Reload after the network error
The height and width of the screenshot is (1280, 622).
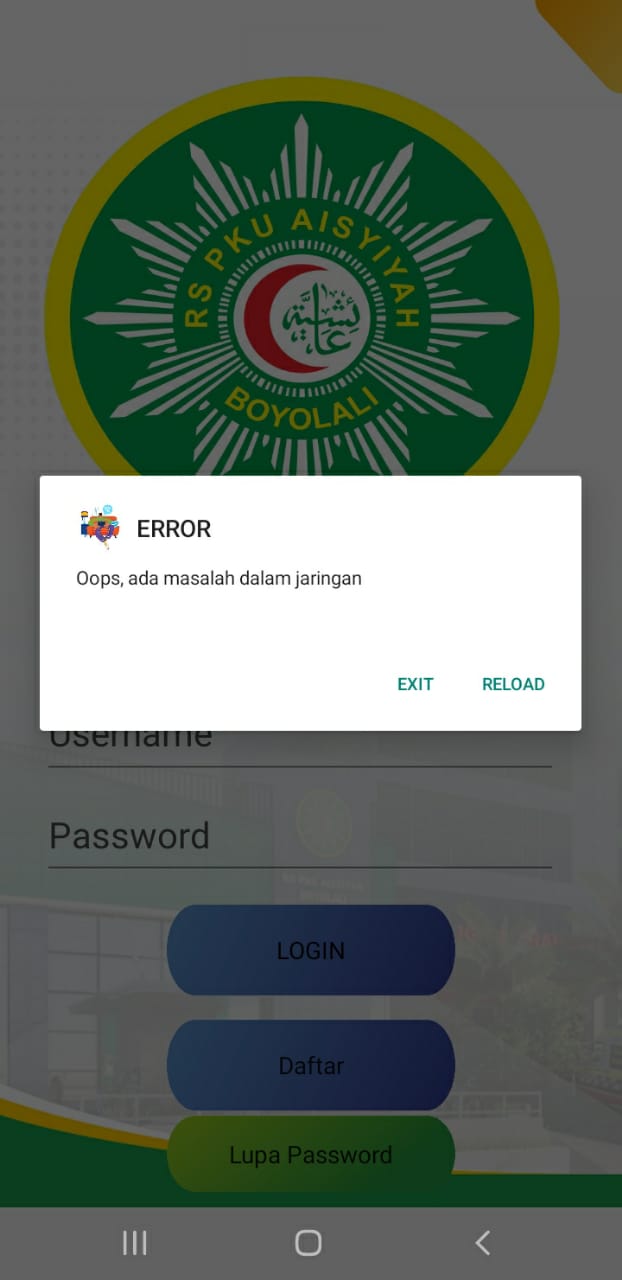coord(513,684)
